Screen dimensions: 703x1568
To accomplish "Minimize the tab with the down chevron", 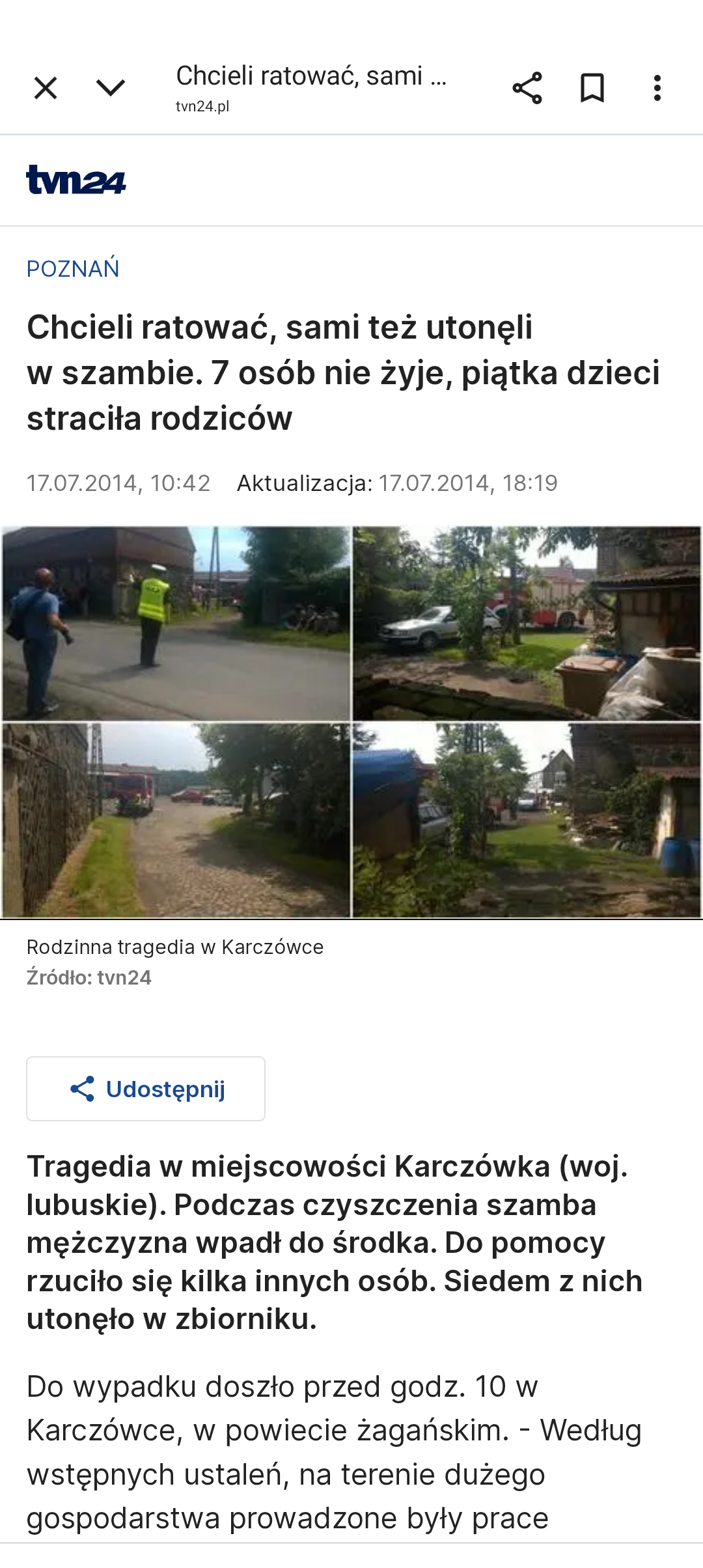I will 111,88.
